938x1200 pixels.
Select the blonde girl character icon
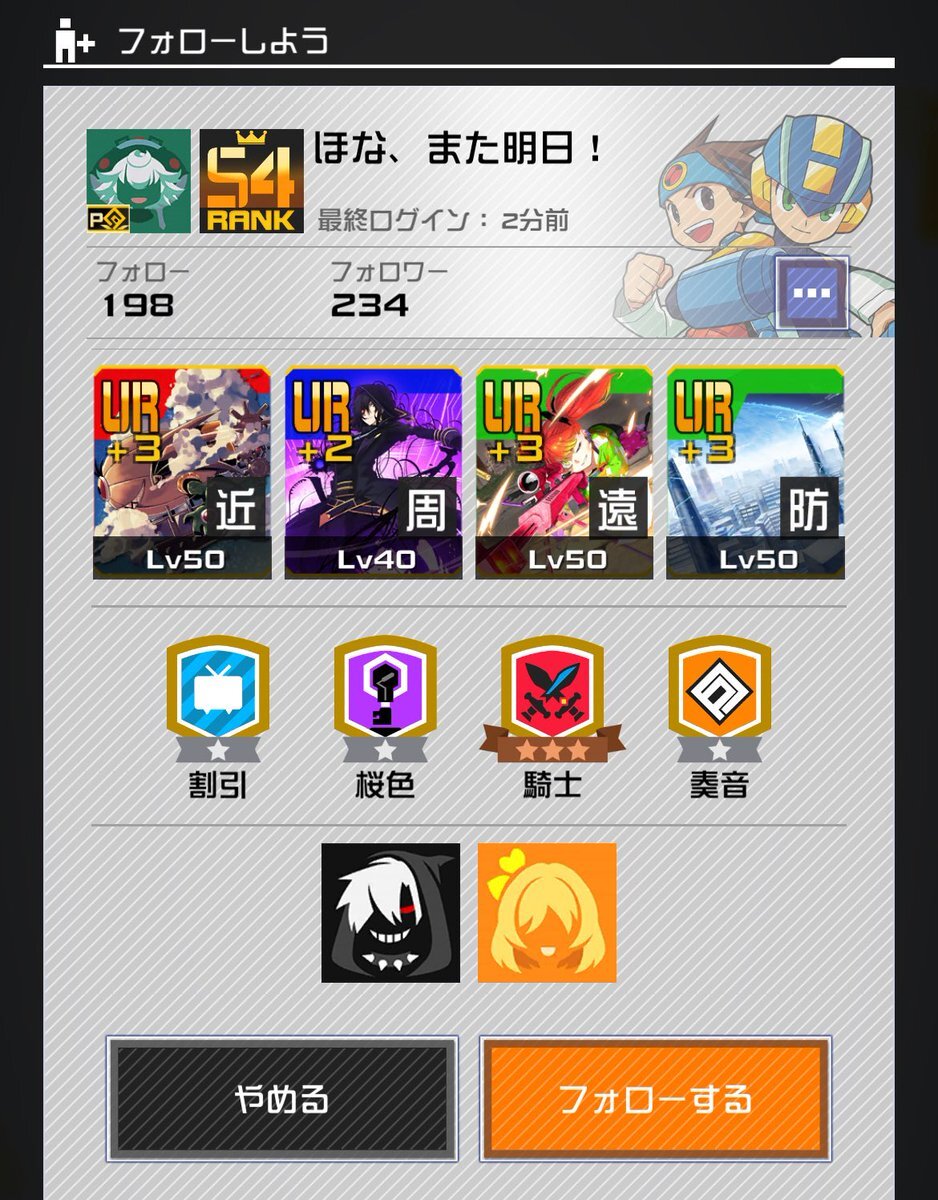pos(546,912)
